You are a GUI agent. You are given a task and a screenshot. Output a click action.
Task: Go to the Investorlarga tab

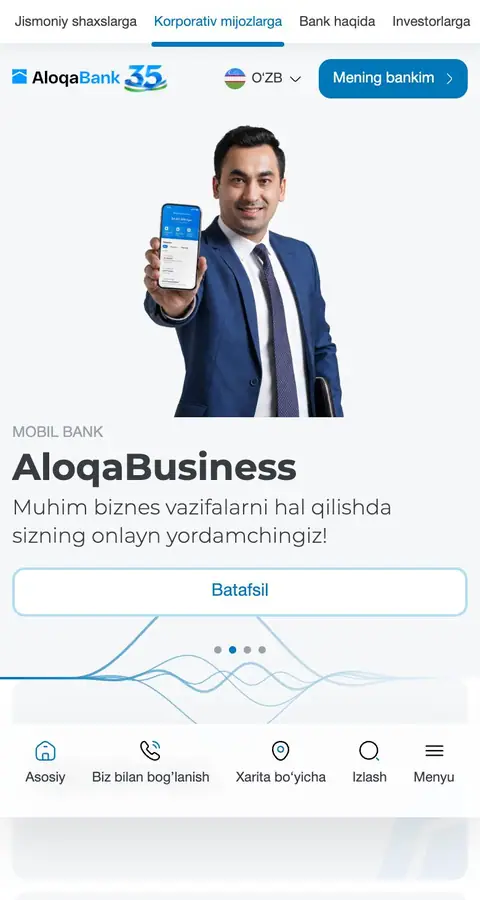431,22
